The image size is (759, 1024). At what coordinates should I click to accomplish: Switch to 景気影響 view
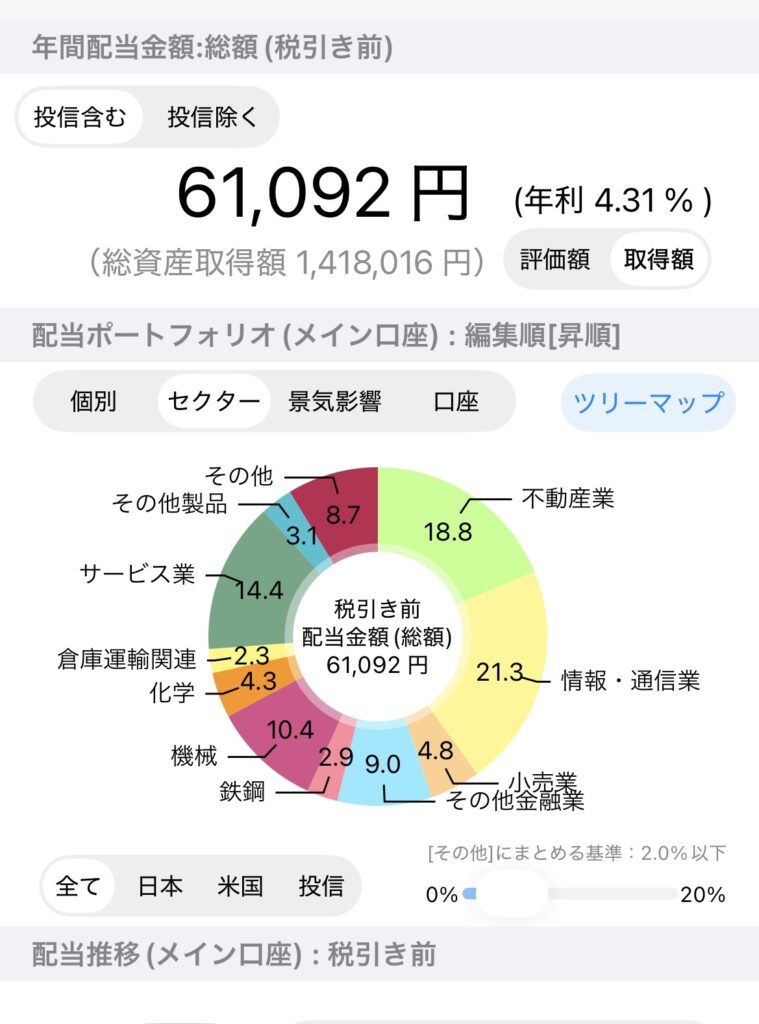click(334, 402)
